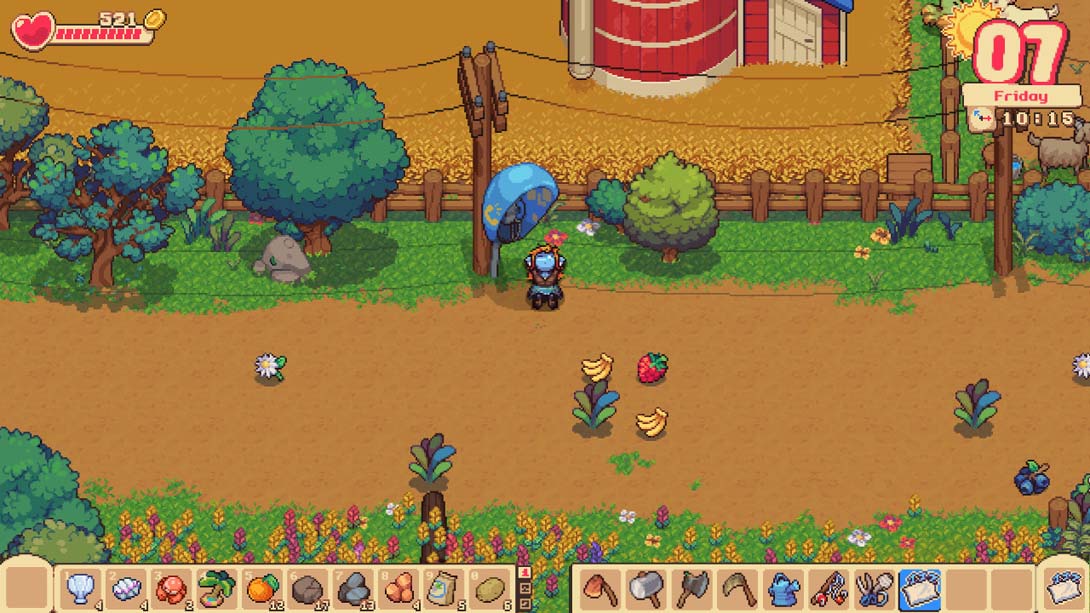The height and width of the screenshot is (613, 1090).
Task: Equip the axe tool
Action: pyautogui.click(x=691, y=588)
